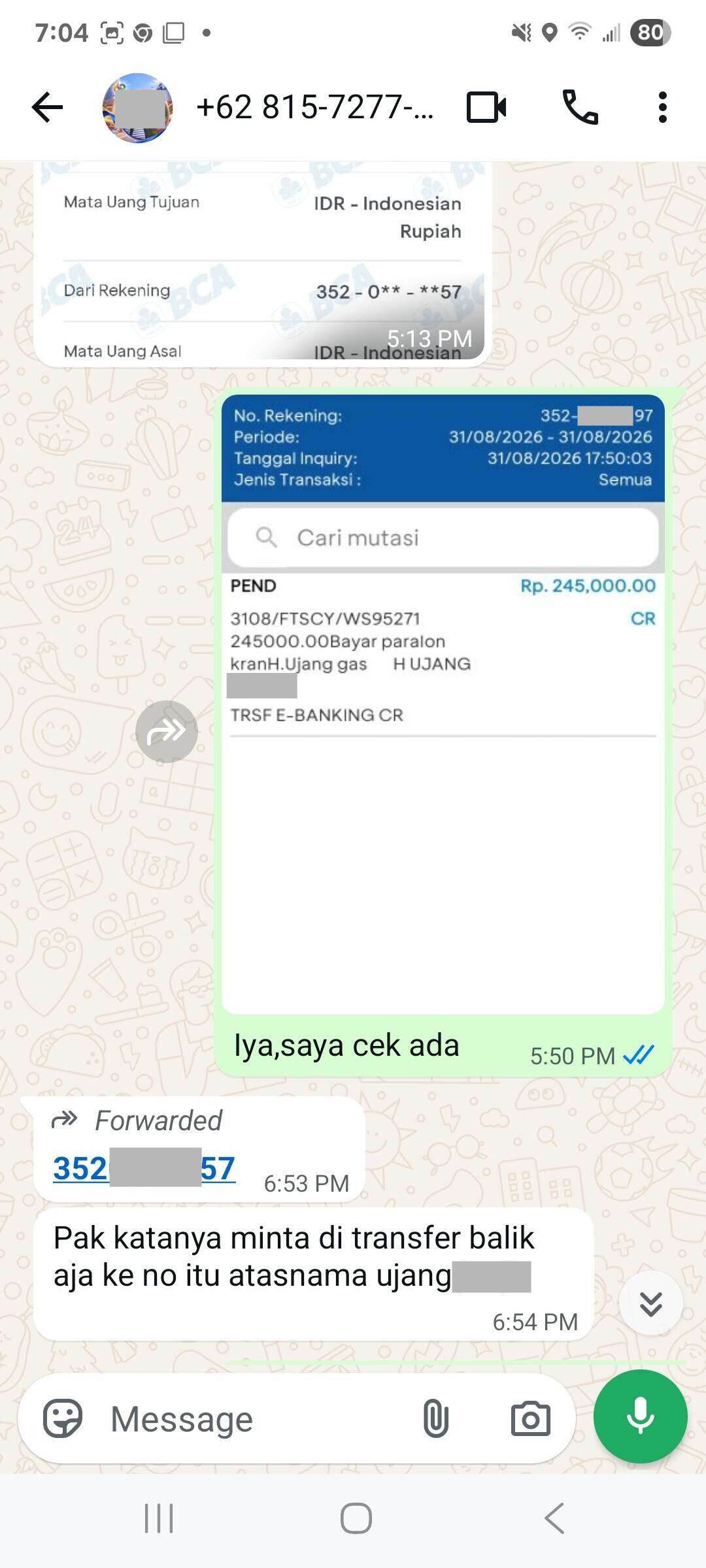Open the emoji and sticker picker
The height and width of the screenshot is (1568, 706).
coord(63,1419)
